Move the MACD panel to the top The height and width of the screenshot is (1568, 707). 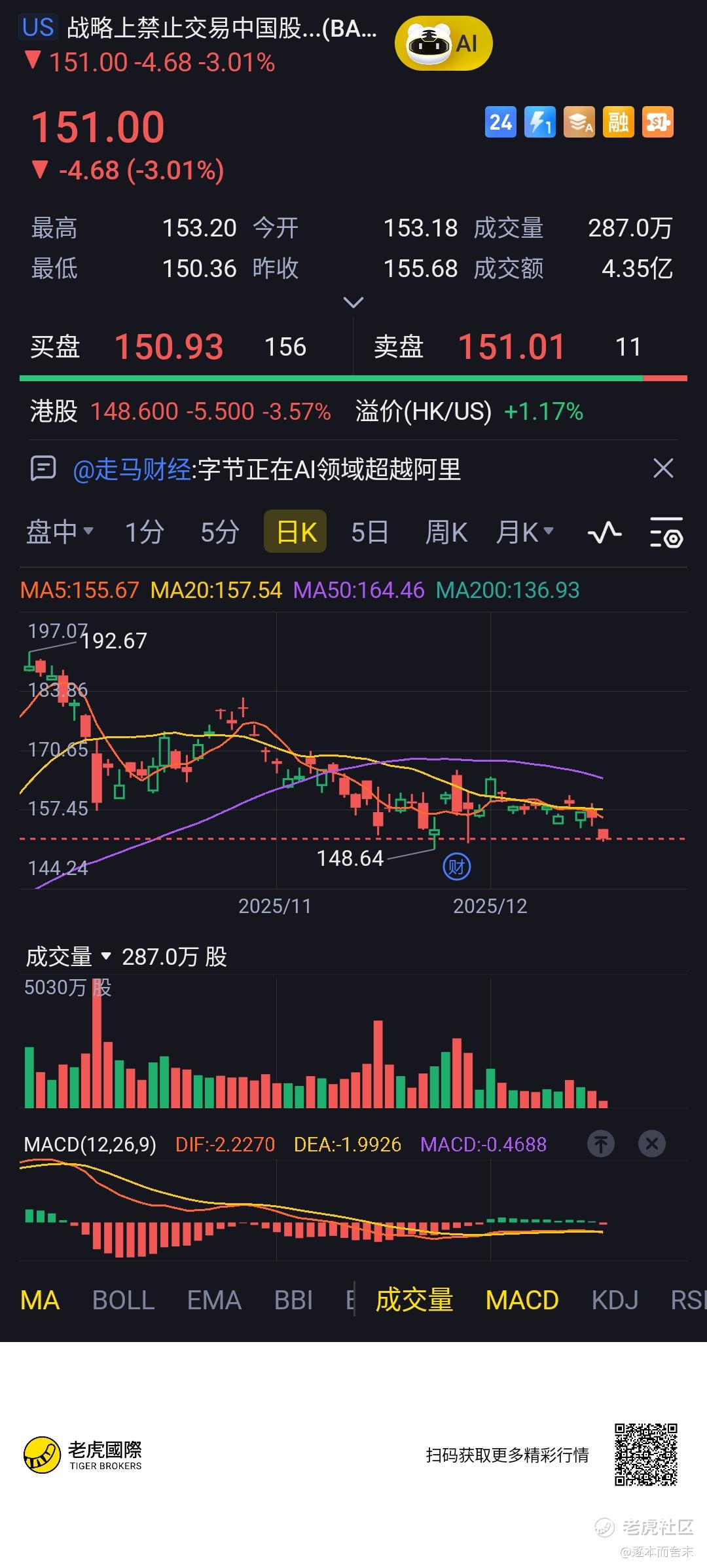point(601,1144)
